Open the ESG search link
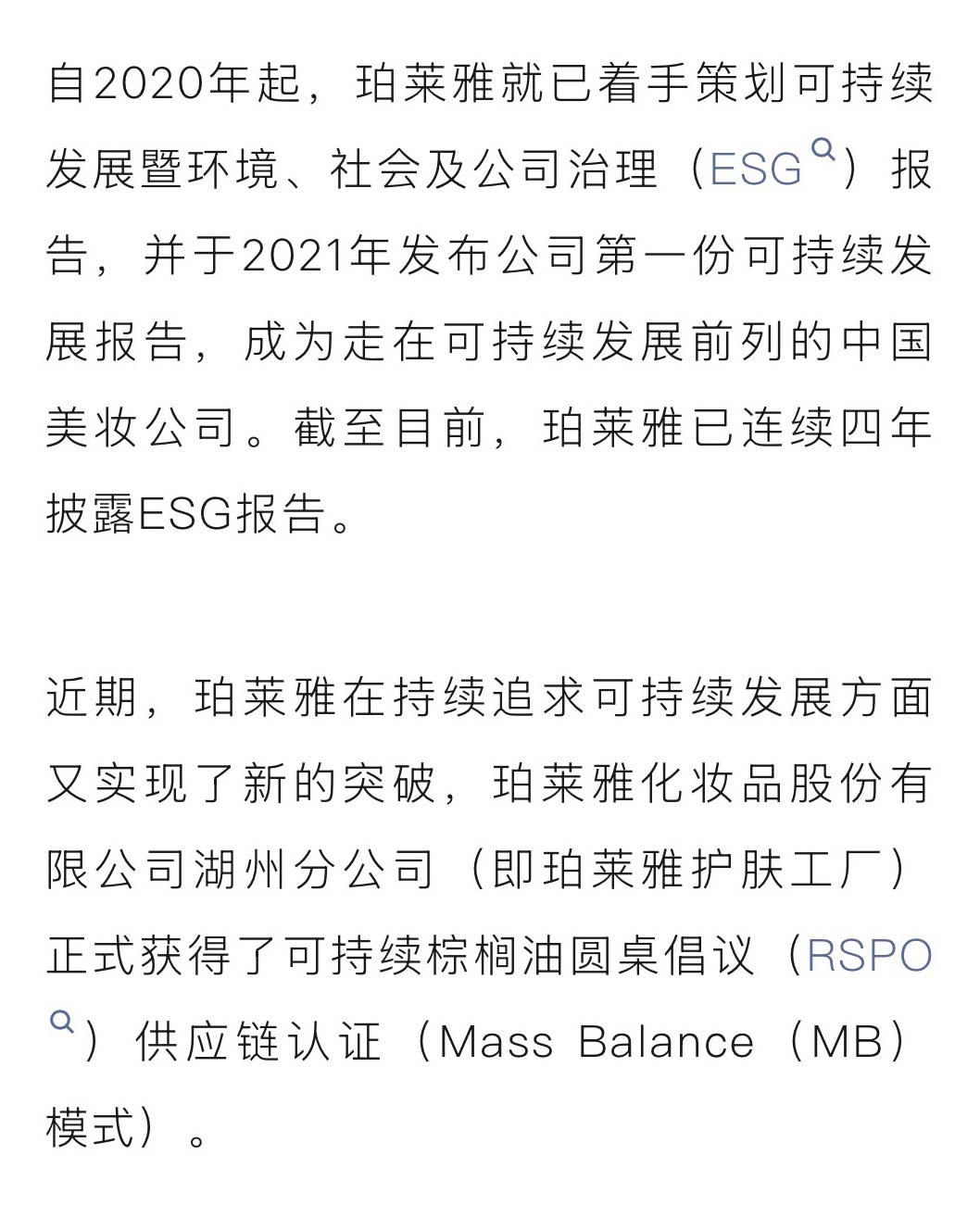 [757, 169]
